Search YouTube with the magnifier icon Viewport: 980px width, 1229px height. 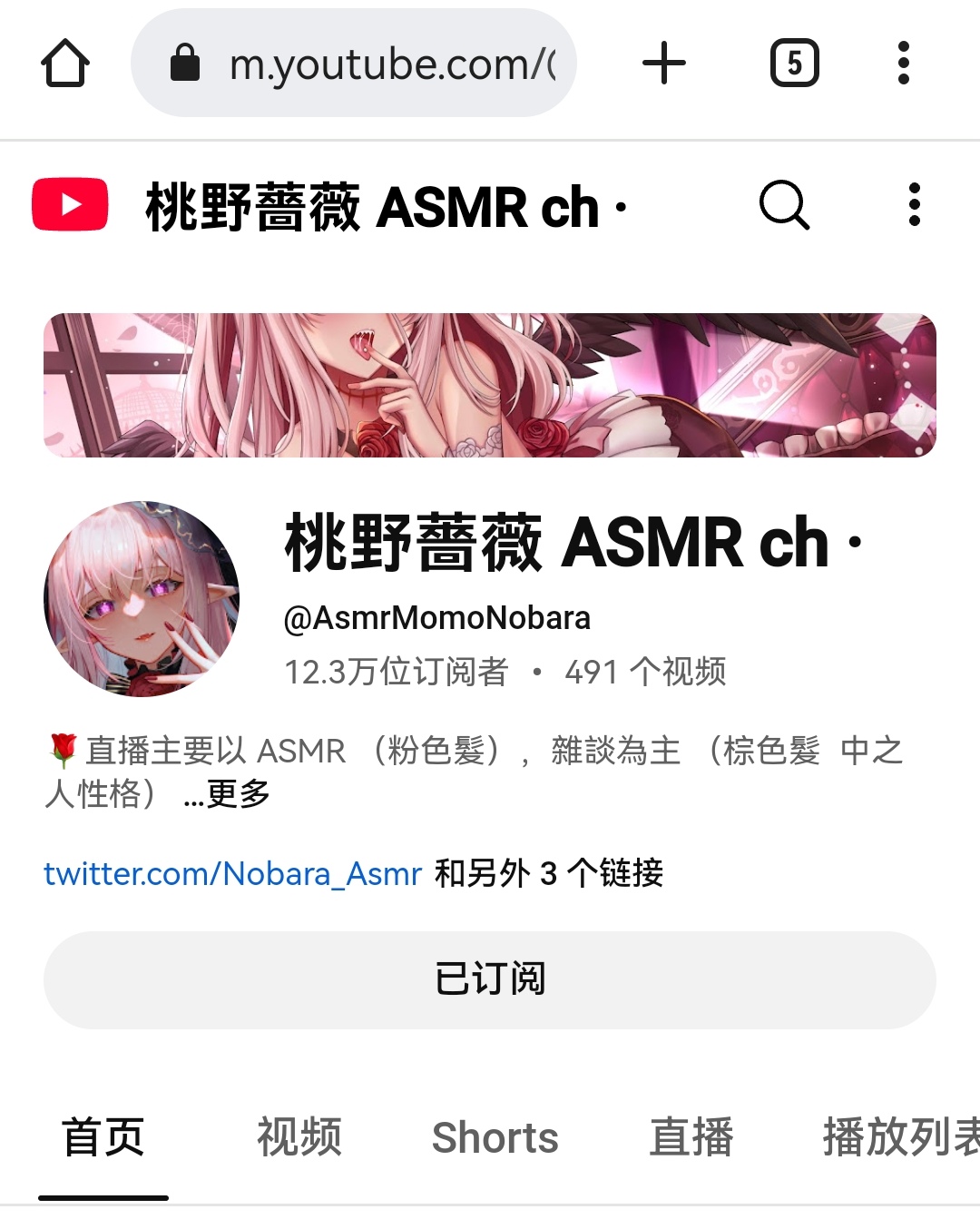784,205
